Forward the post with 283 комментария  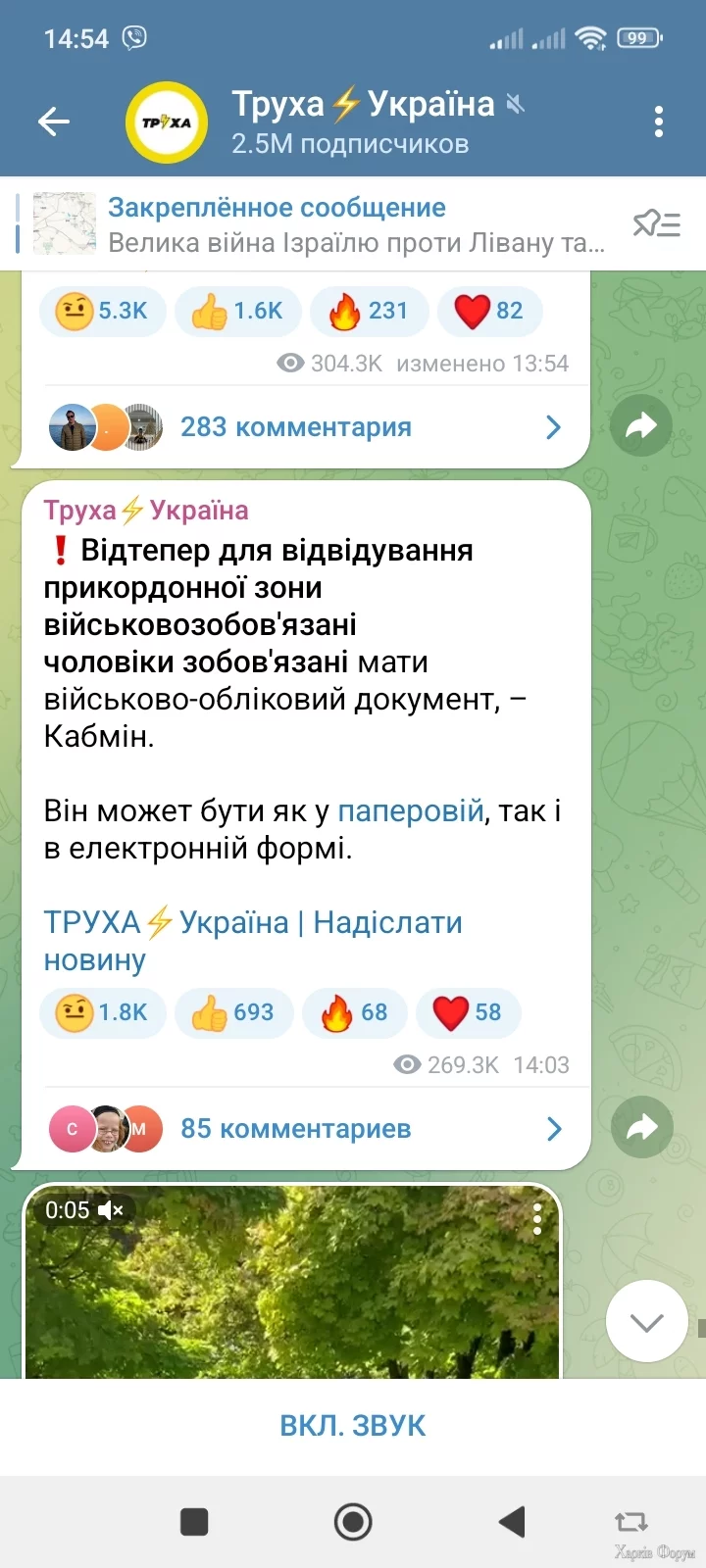(x=640, y=426)
